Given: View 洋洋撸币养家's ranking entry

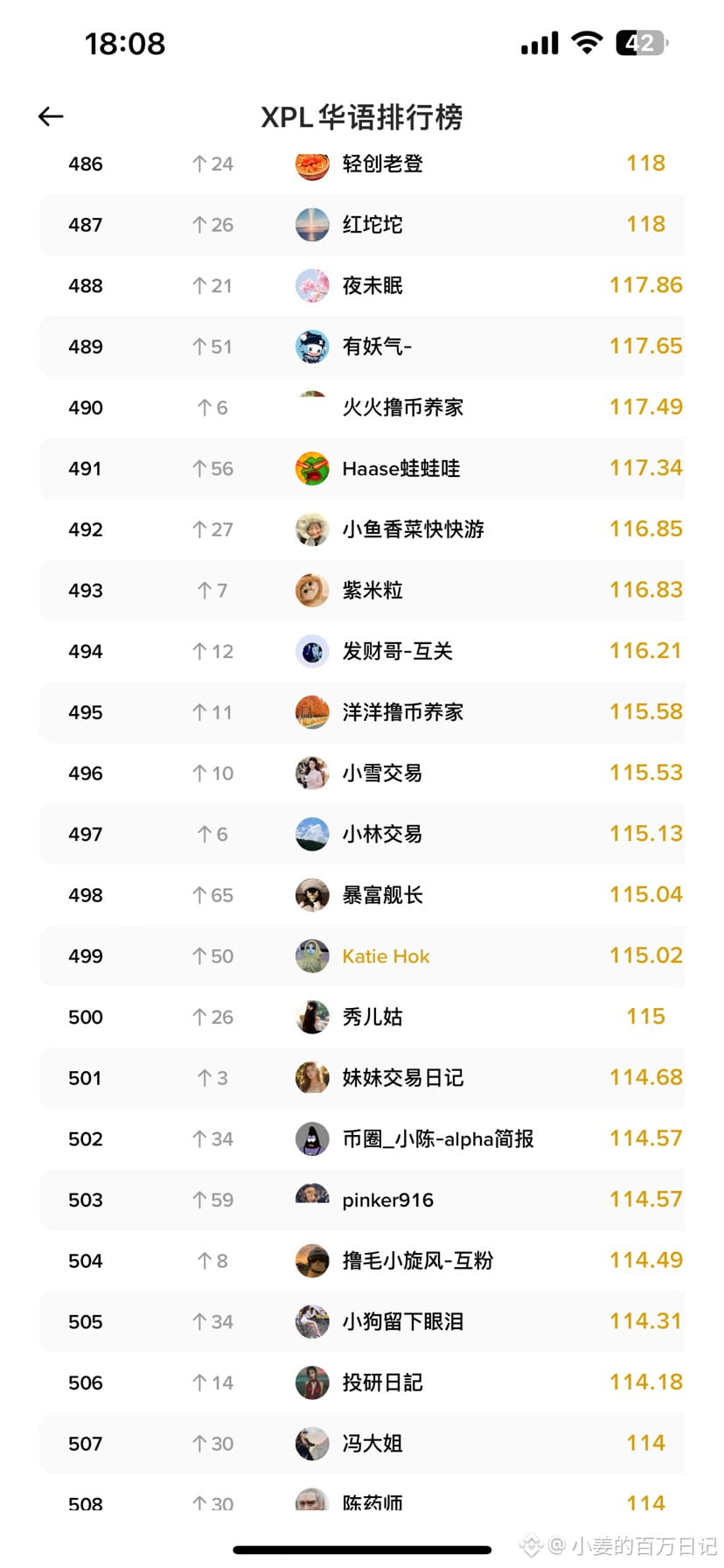Looking at the screenshot, I should click(x=402, y=712).
